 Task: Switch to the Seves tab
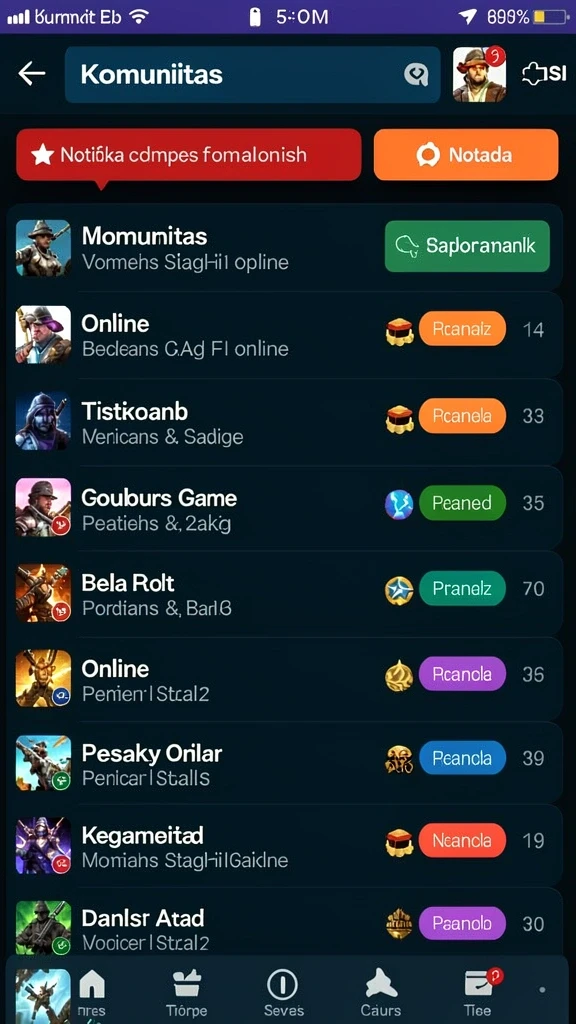(283, 993)
